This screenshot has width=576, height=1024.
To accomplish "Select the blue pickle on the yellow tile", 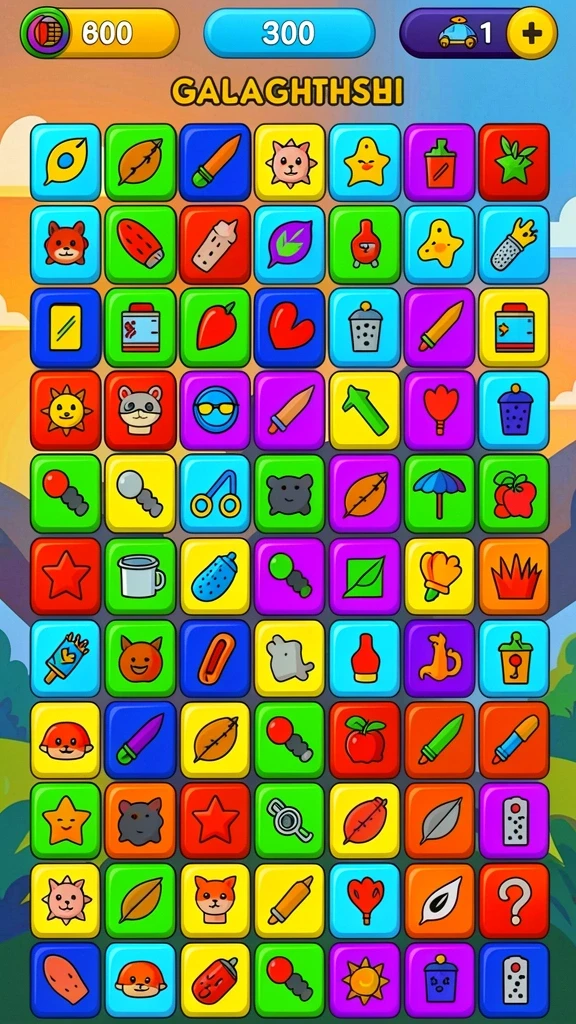I will tap(215, 576).
